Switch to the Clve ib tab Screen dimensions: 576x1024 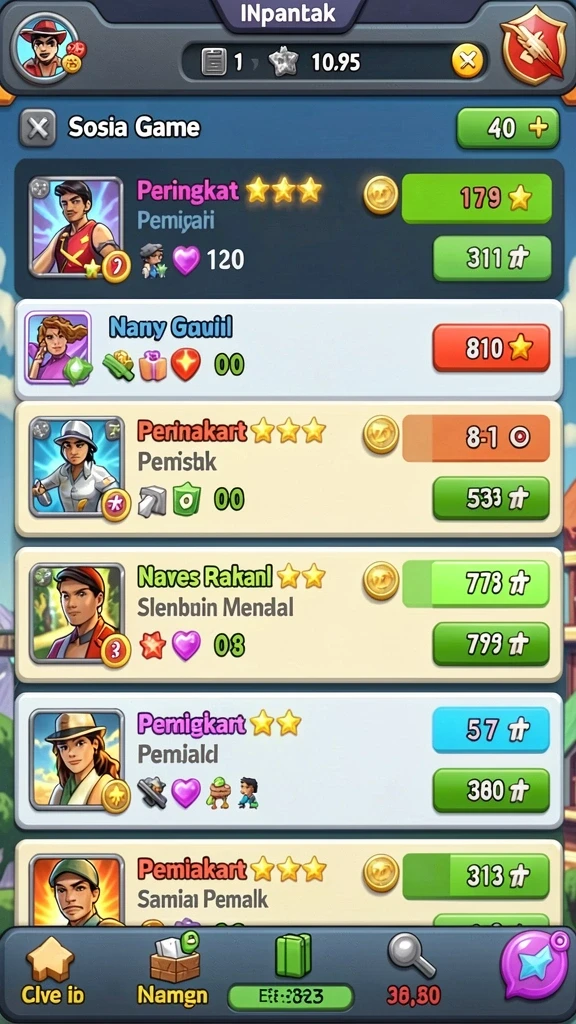click(x=52, y=974)
